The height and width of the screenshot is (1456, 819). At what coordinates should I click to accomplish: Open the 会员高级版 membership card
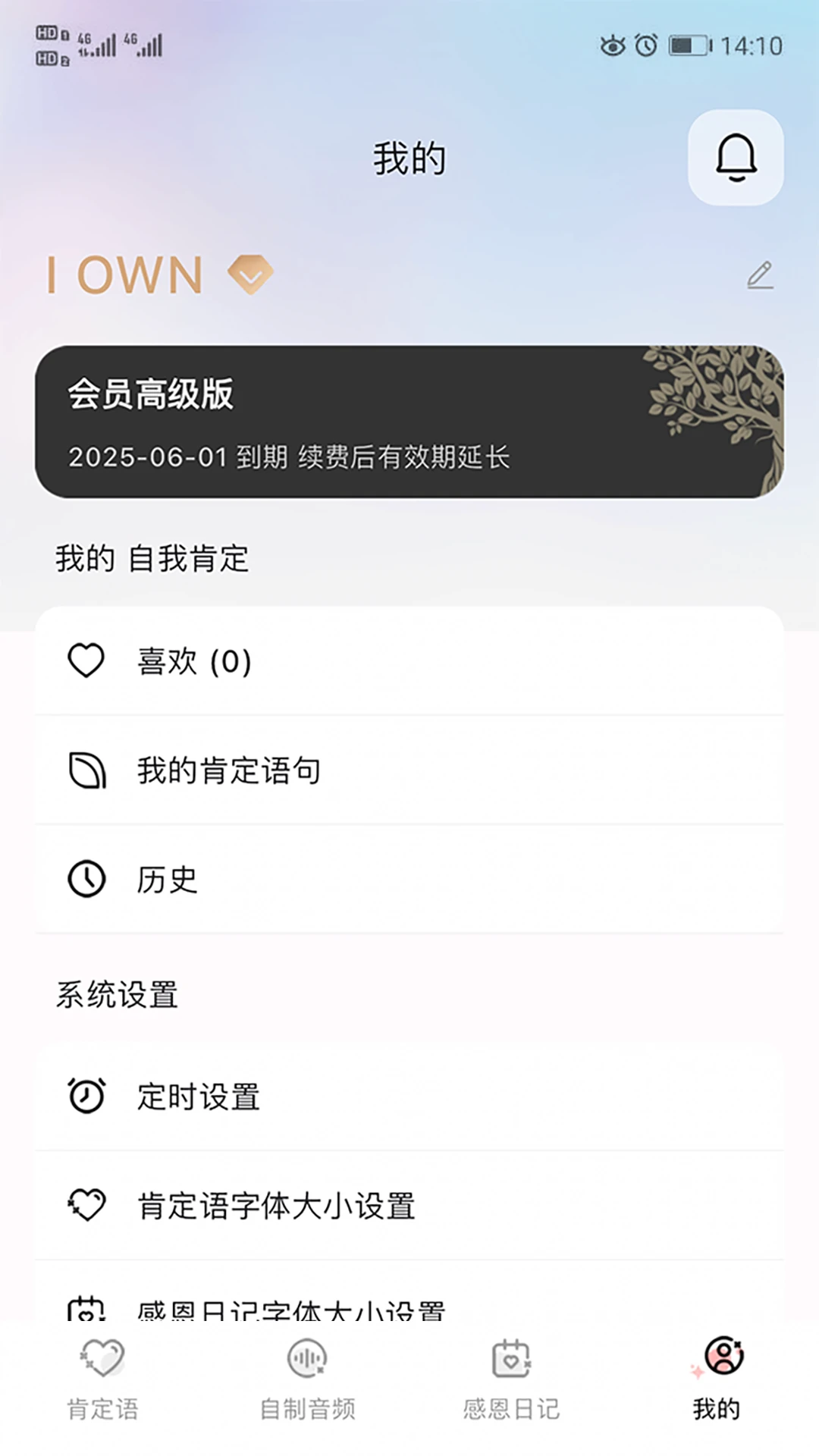pos(409,422)
